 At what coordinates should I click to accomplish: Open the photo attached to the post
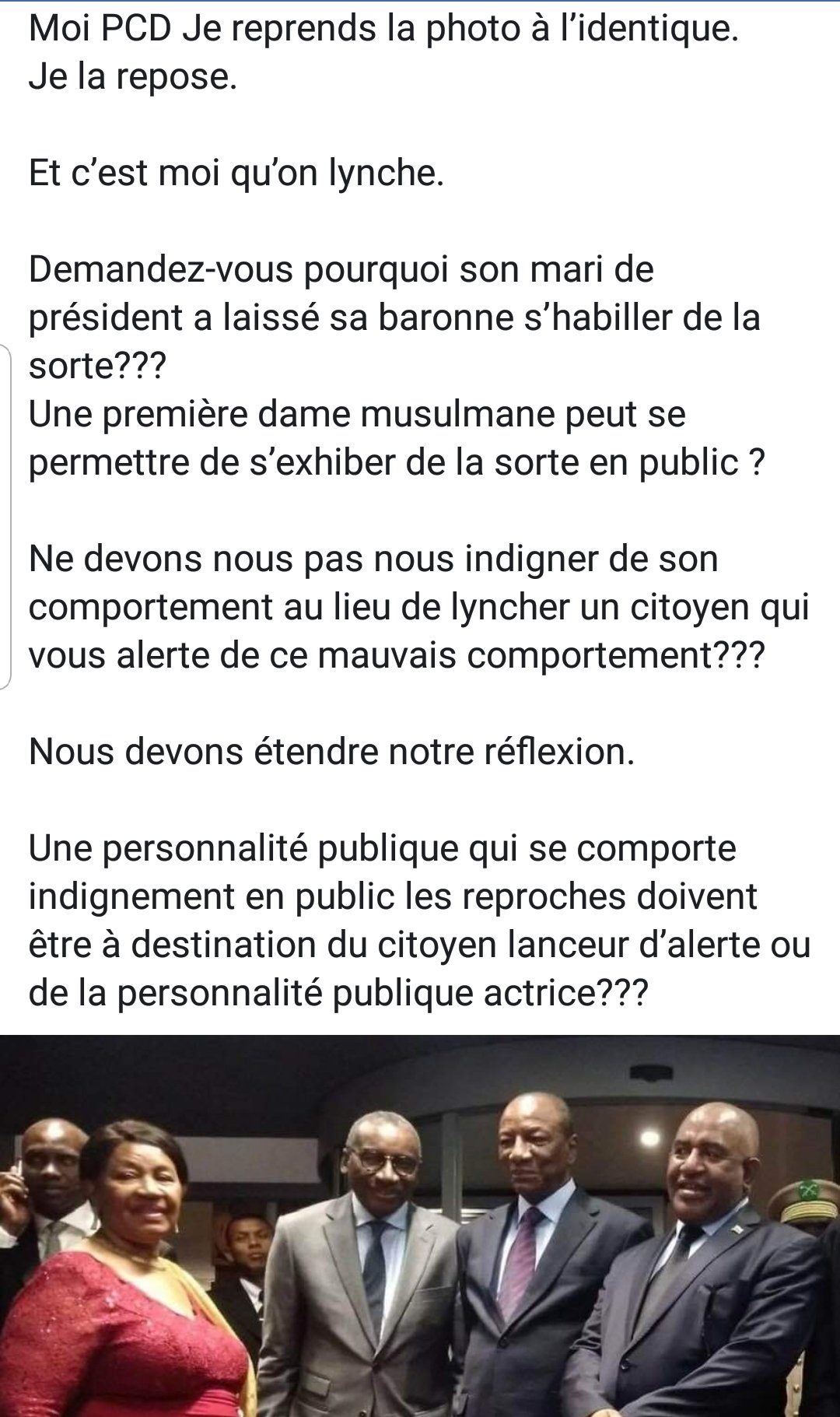click(420, 1226)
